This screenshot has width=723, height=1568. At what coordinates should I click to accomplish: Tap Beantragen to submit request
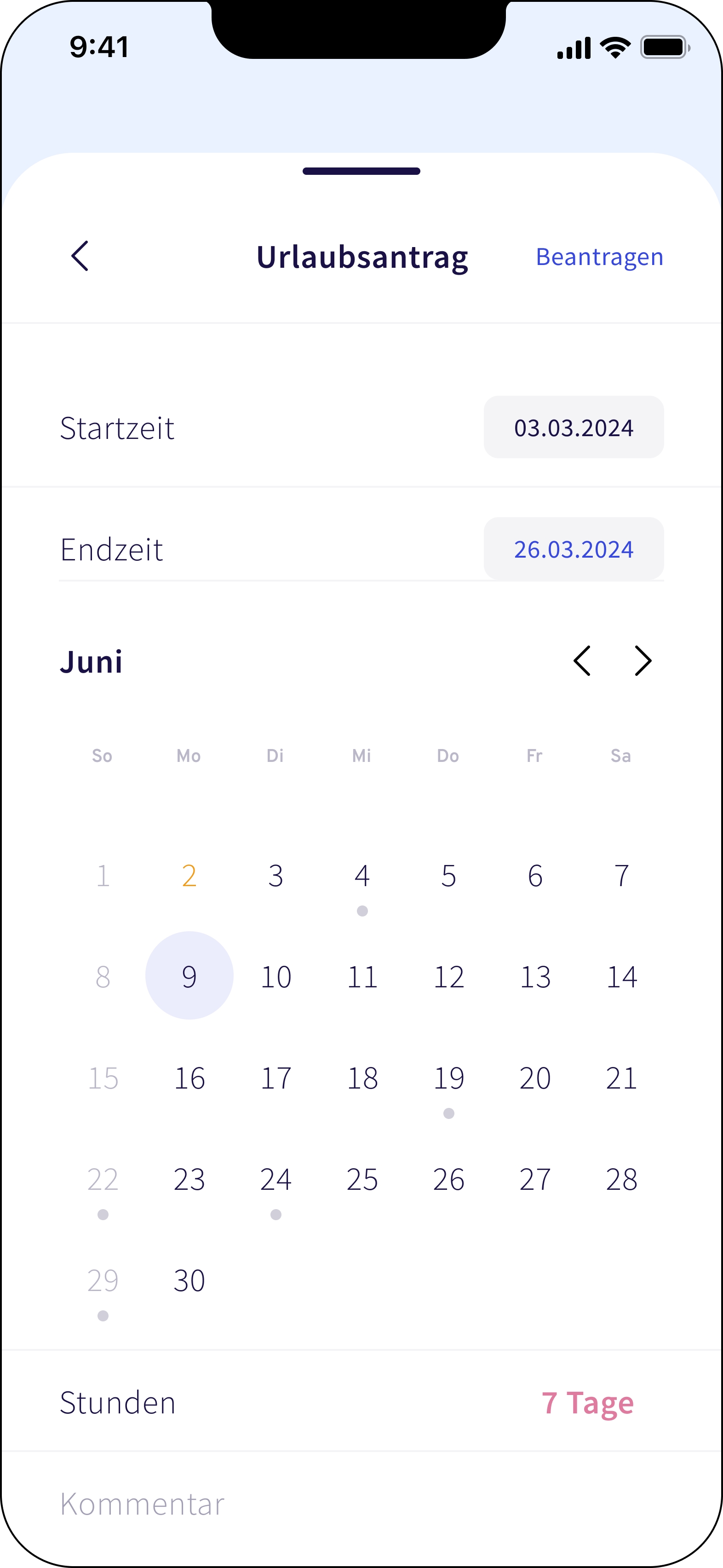(x=599, y=257)
